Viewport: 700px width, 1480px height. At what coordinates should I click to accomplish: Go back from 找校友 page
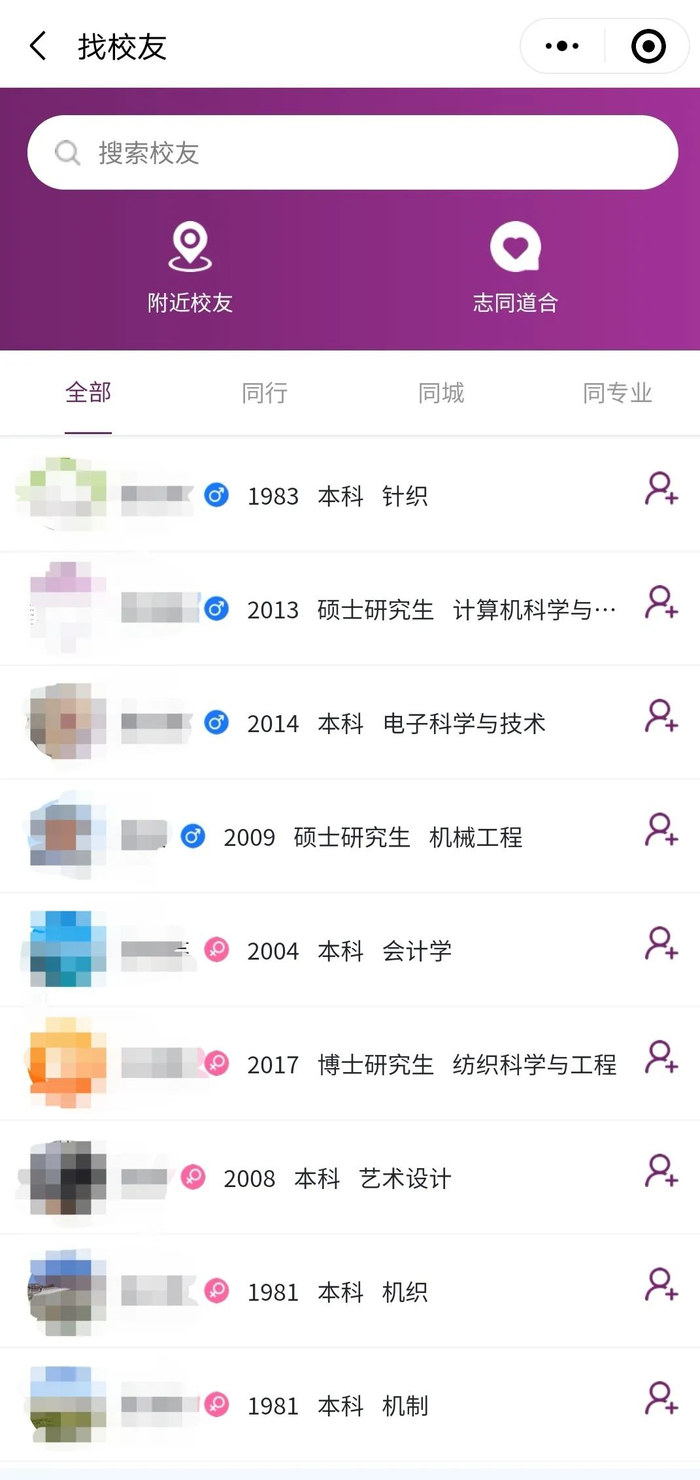[38, 46]
